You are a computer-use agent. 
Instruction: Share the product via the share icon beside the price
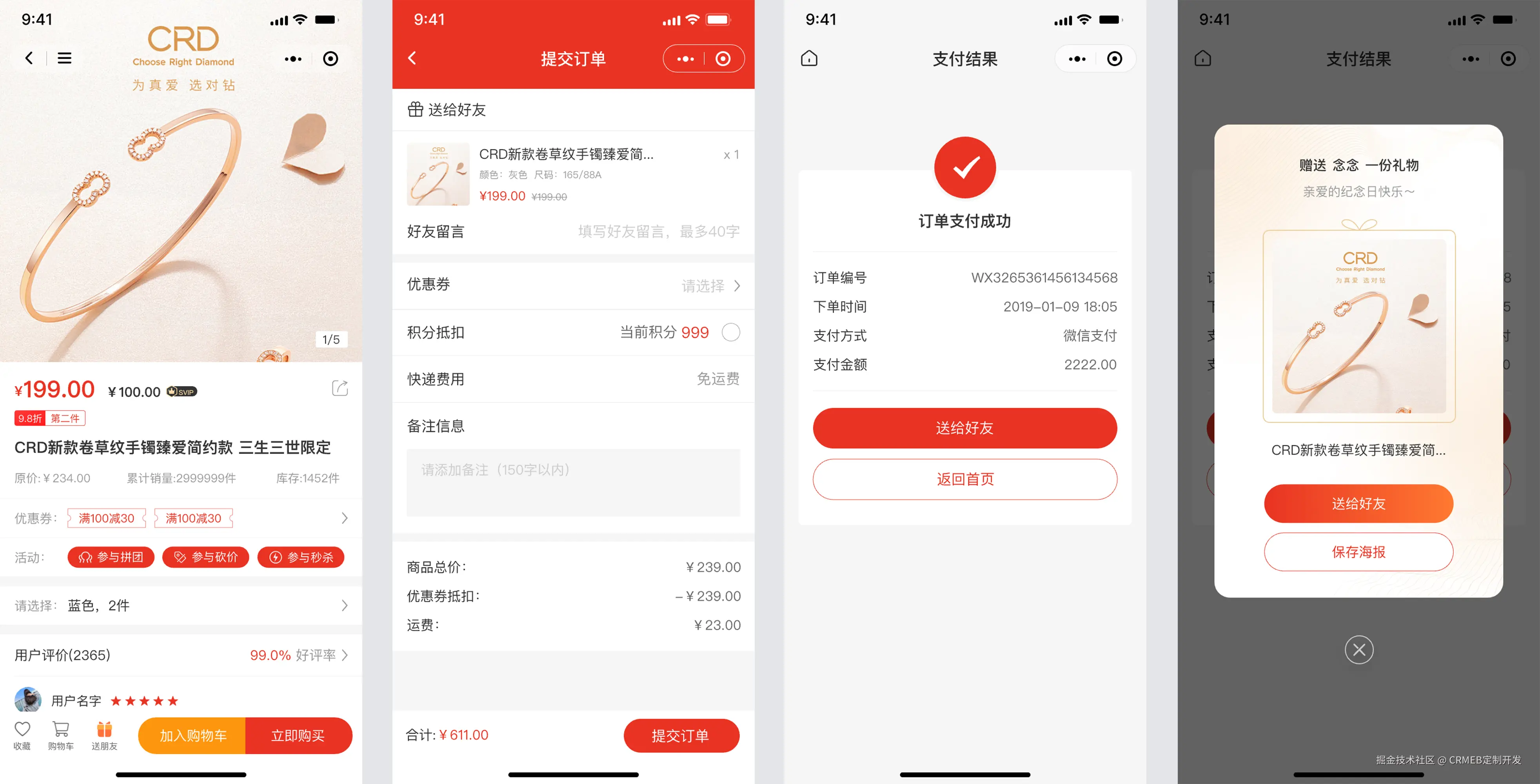[x=340, y=388]
